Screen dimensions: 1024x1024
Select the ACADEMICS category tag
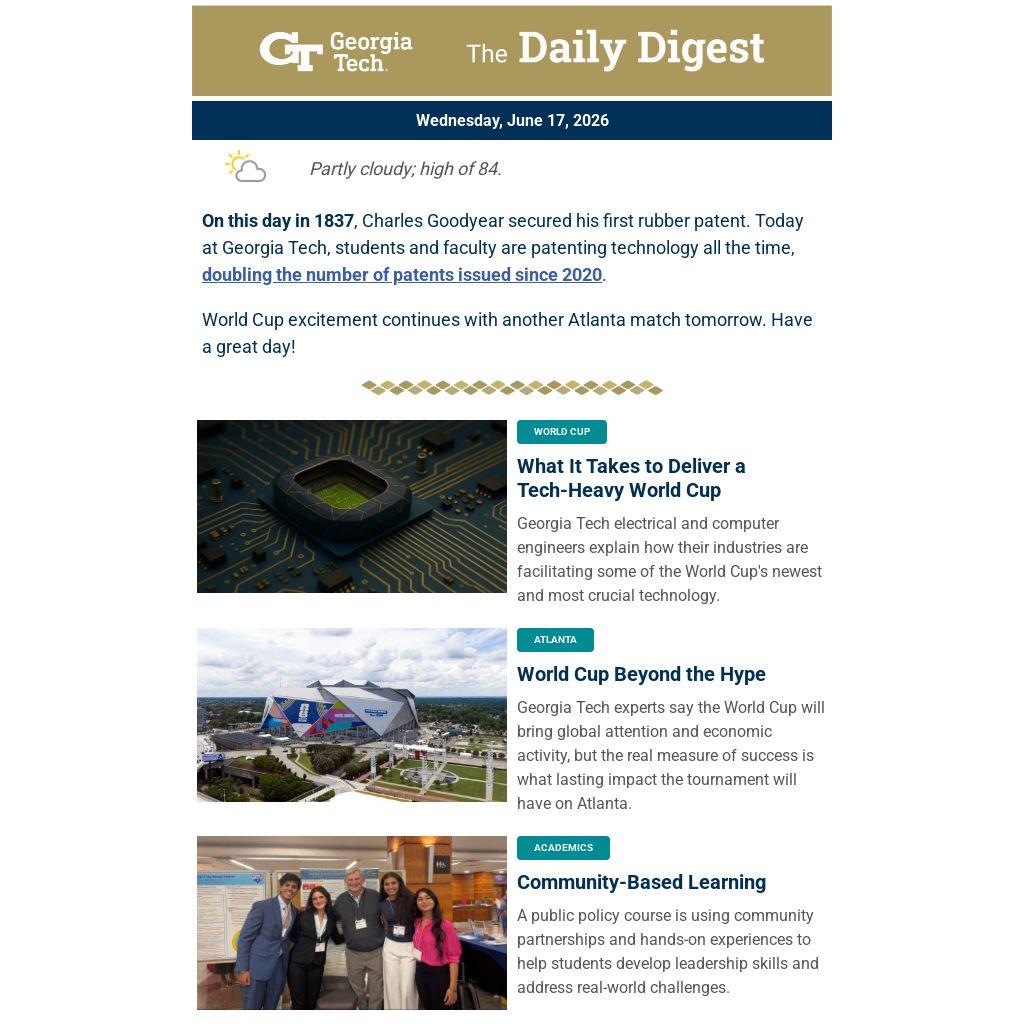click(x=563, y=848)
